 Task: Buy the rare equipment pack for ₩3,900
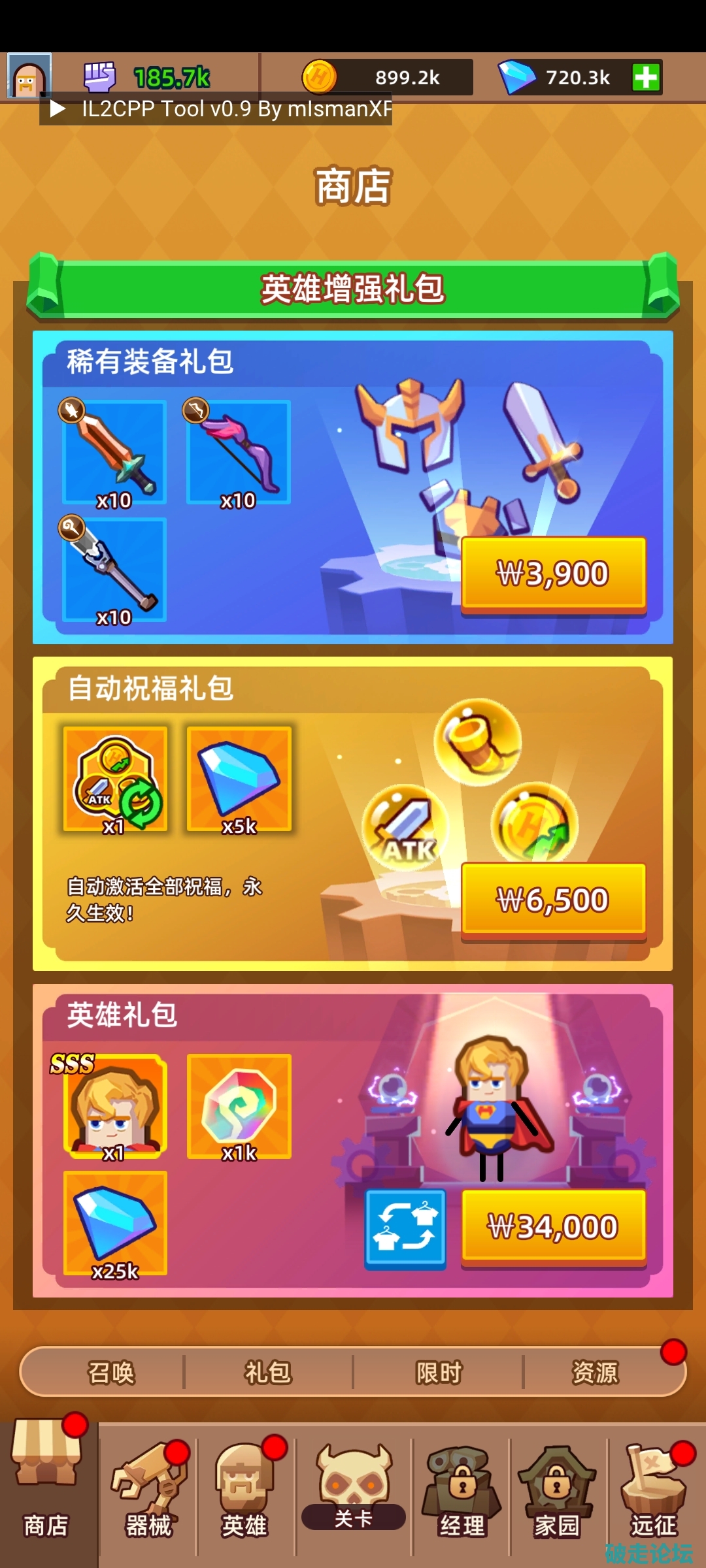click(553, 574)
